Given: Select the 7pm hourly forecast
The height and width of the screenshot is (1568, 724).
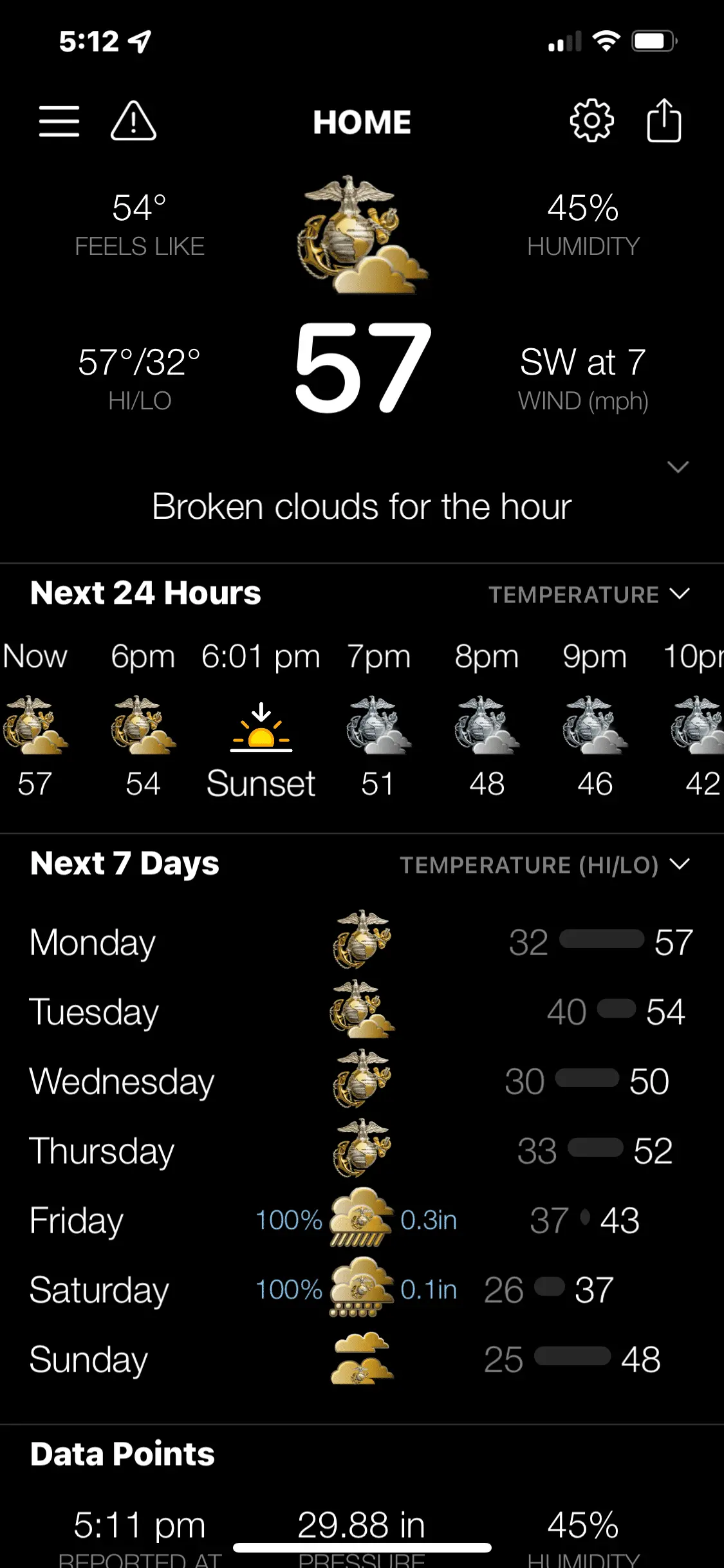Looking at the screenshot, I should coord(378,721).
